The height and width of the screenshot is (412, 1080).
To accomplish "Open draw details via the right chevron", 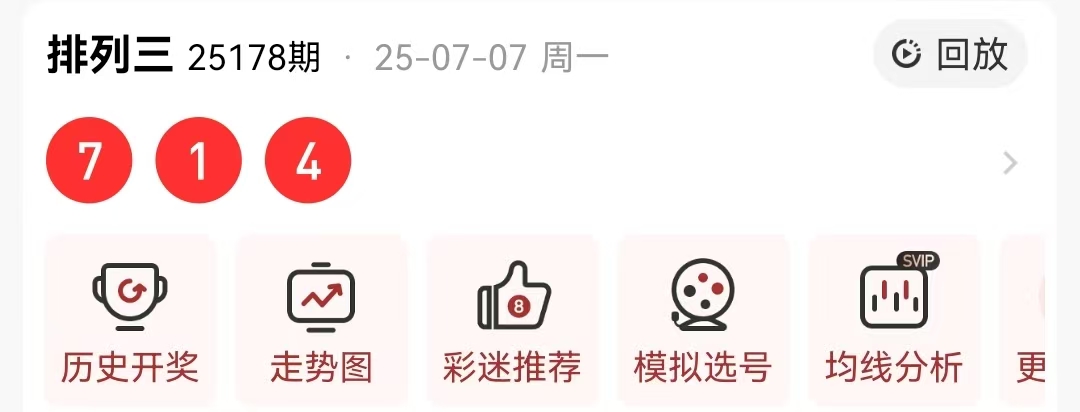I will coord(1010,163).
